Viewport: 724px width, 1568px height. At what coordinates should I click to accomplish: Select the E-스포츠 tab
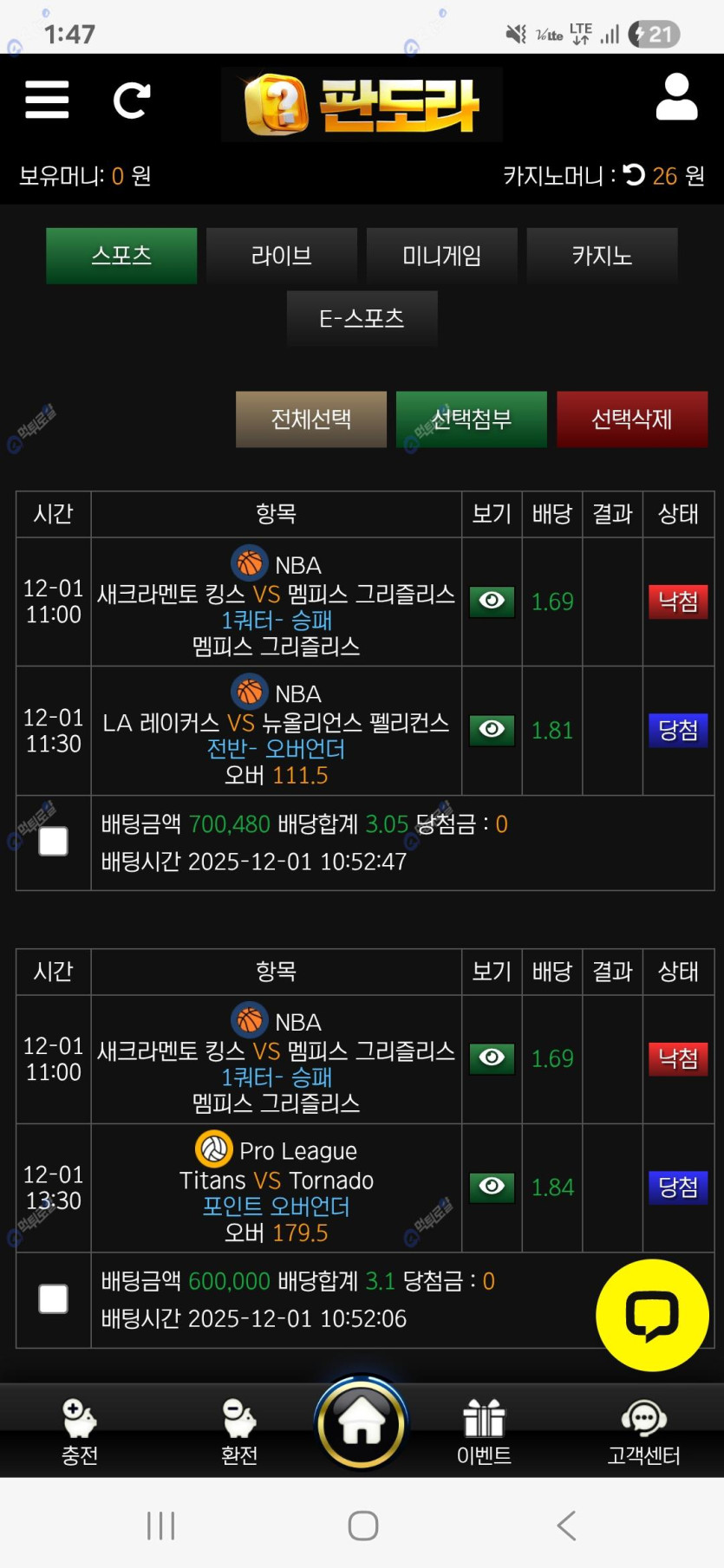click(x=362, y=318)
